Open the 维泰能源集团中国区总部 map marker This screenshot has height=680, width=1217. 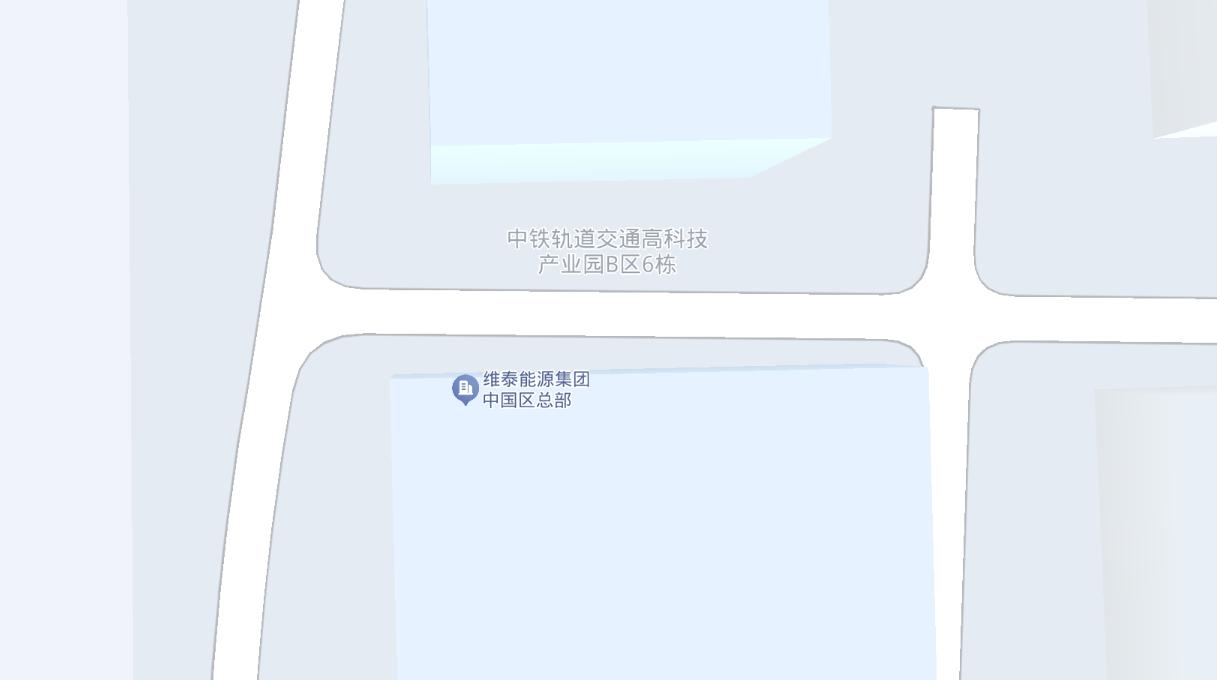pos(465,389)
